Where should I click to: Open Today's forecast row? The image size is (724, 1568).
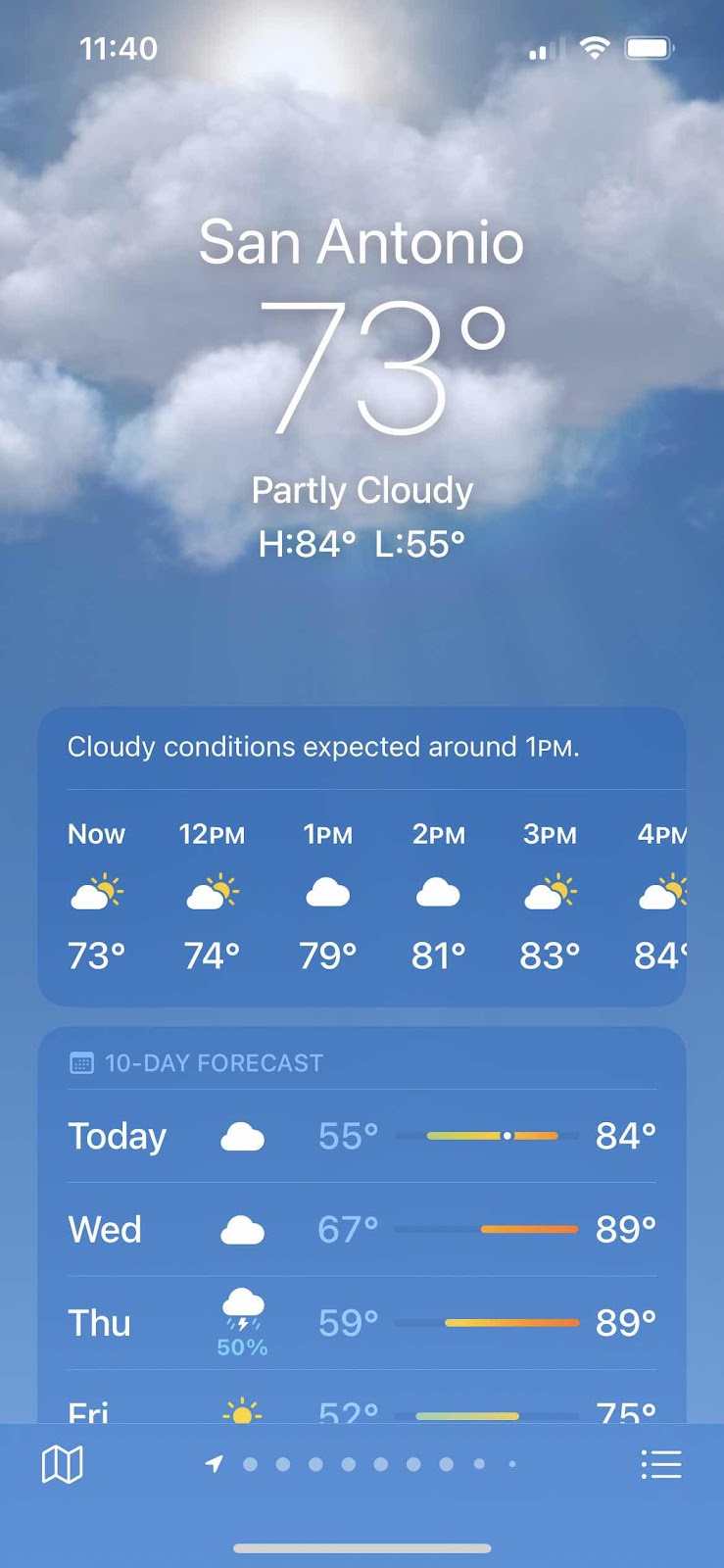(362, 1136)
